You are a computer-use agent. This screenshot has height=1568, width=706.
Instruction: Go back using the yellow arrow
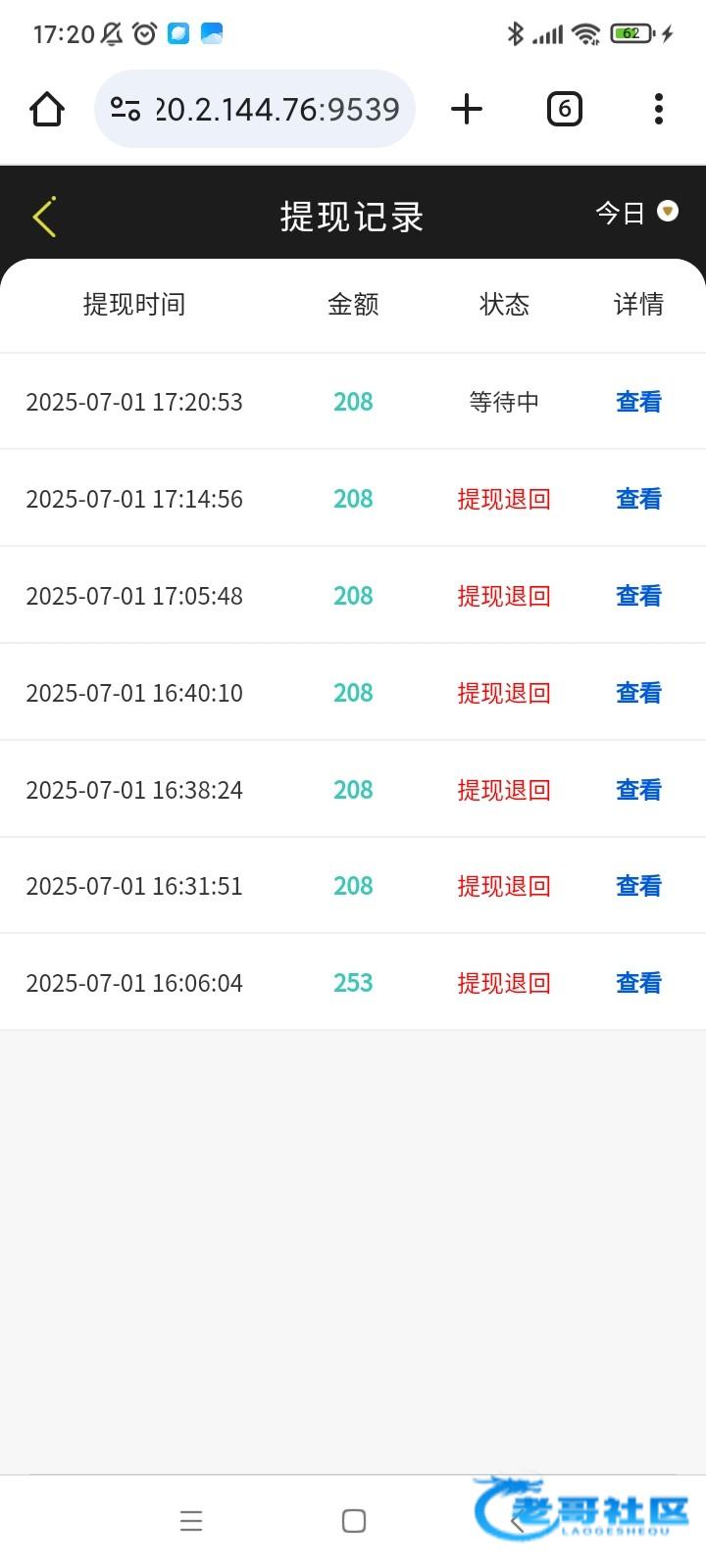coord(44,217)
